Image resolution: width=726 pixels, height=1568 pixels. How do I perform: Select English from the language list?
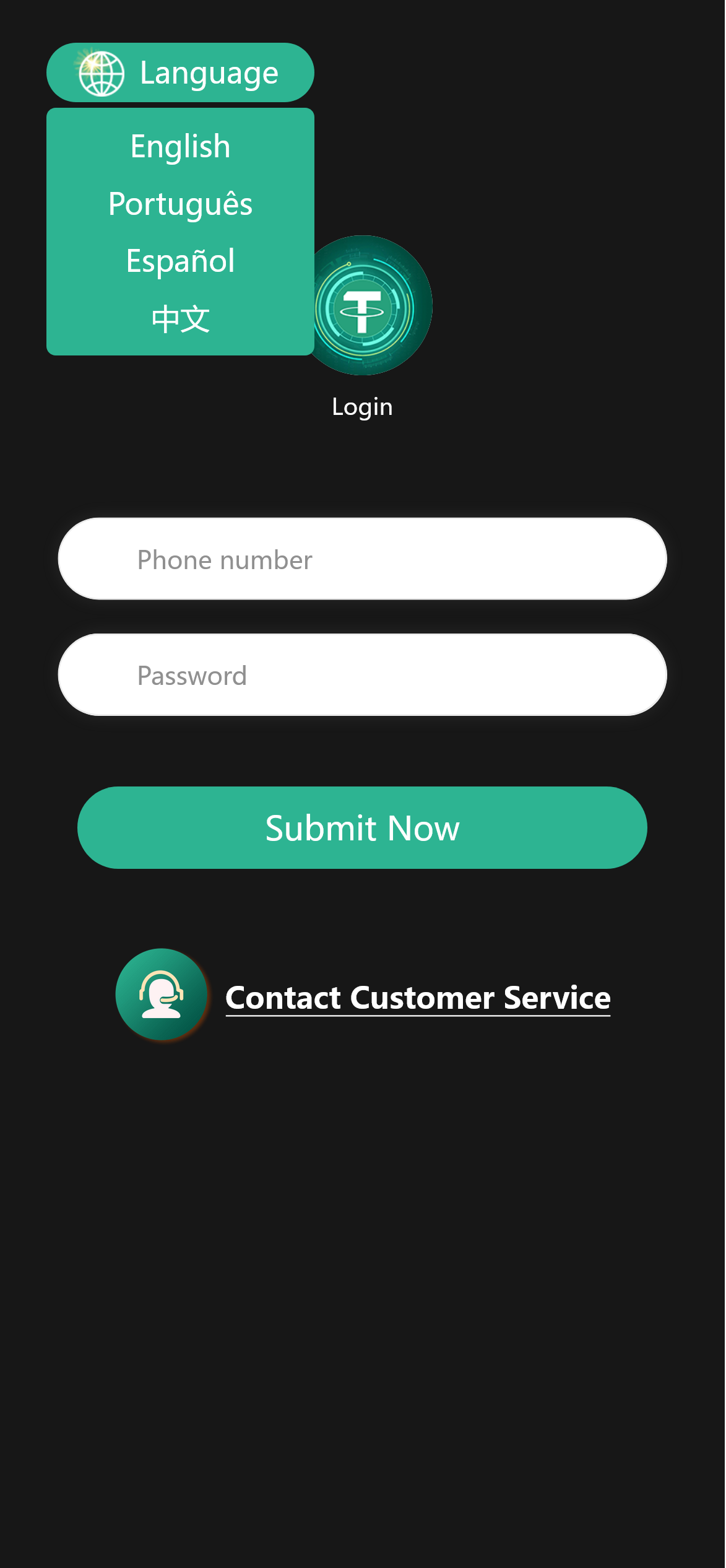tap(180, 147)
